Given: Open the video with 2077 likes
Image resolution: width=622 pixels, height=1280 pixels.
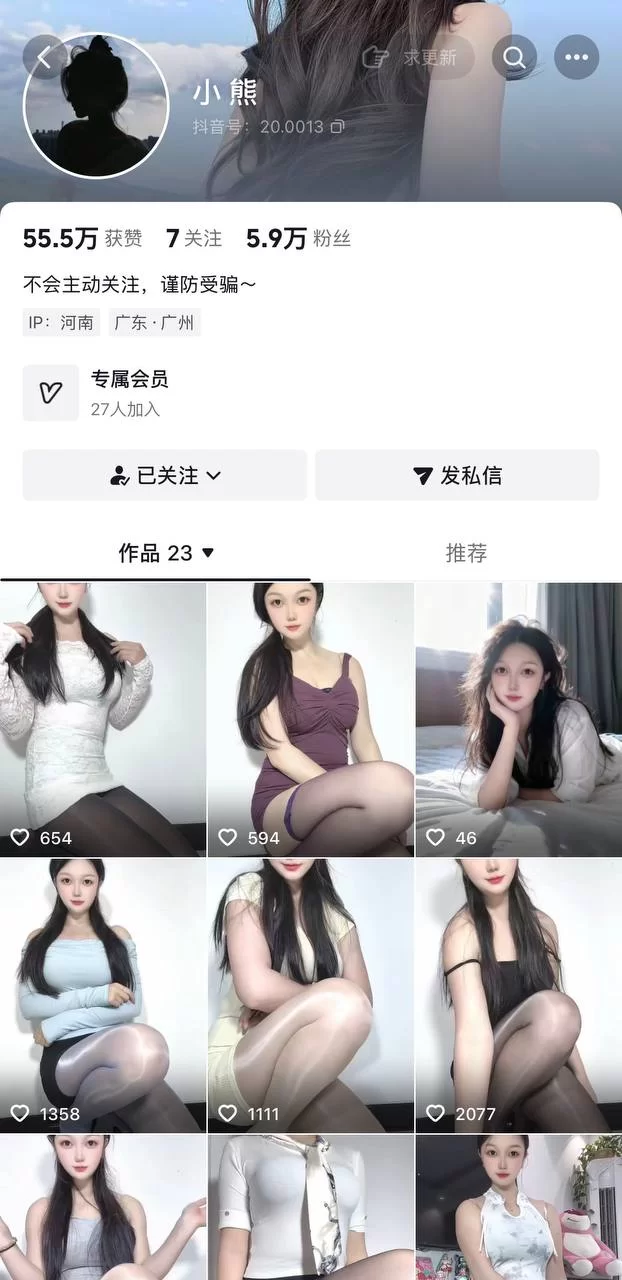Looking at the screenshot, I should [518, 995].
